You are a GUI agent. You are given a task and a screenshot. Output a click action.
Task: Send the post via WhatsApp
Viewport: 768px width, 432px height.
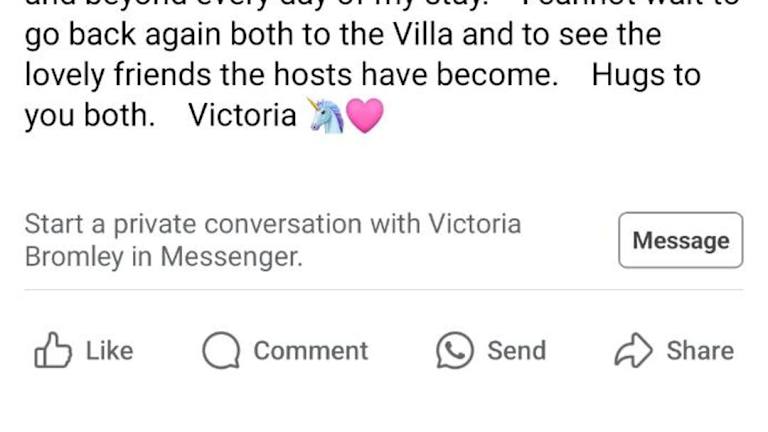pos(491,351)
